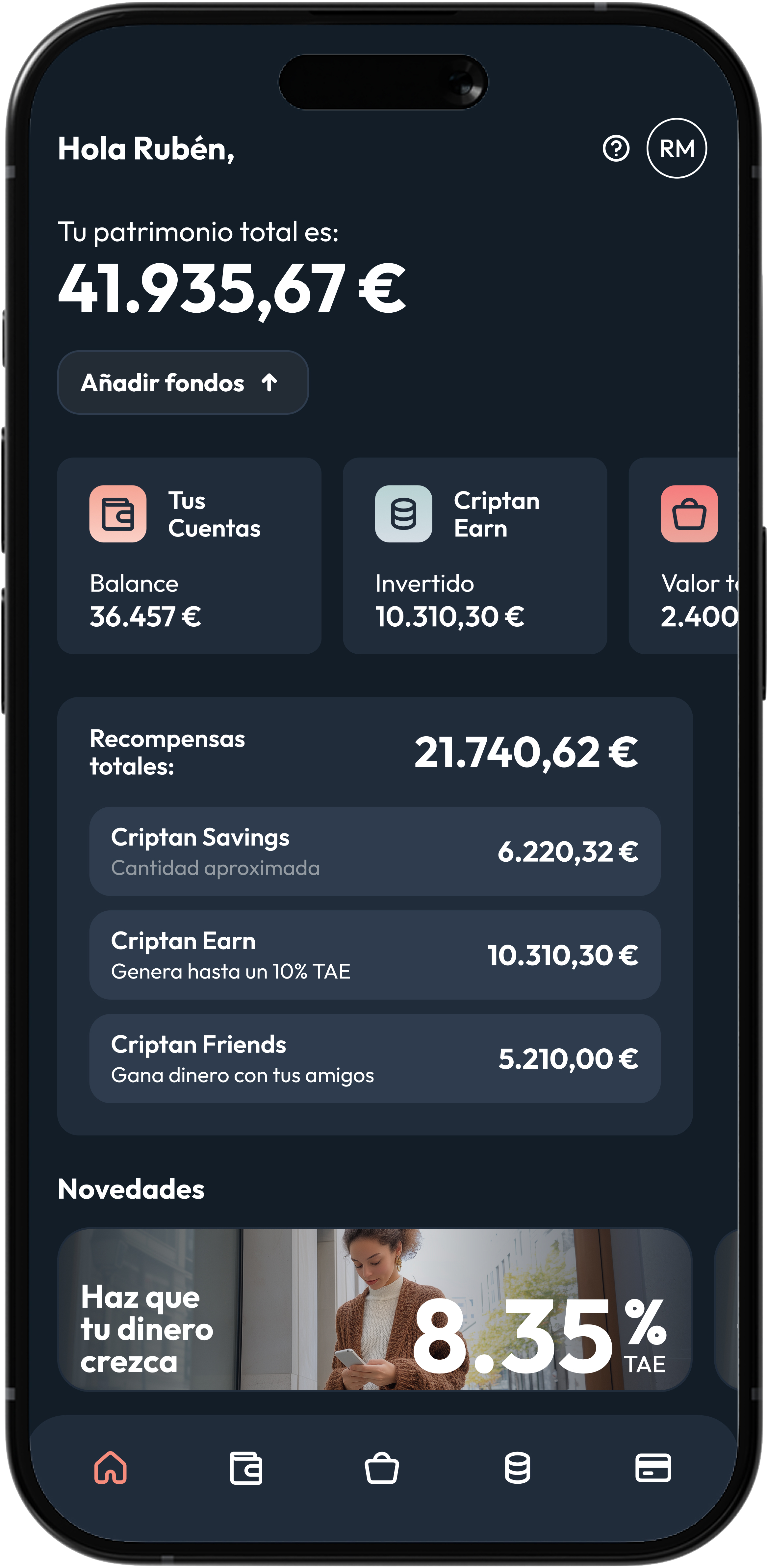767x1568 pixels.
Task: Open the 8.35% TAE Novedades banner
Action: (375, 1309)
